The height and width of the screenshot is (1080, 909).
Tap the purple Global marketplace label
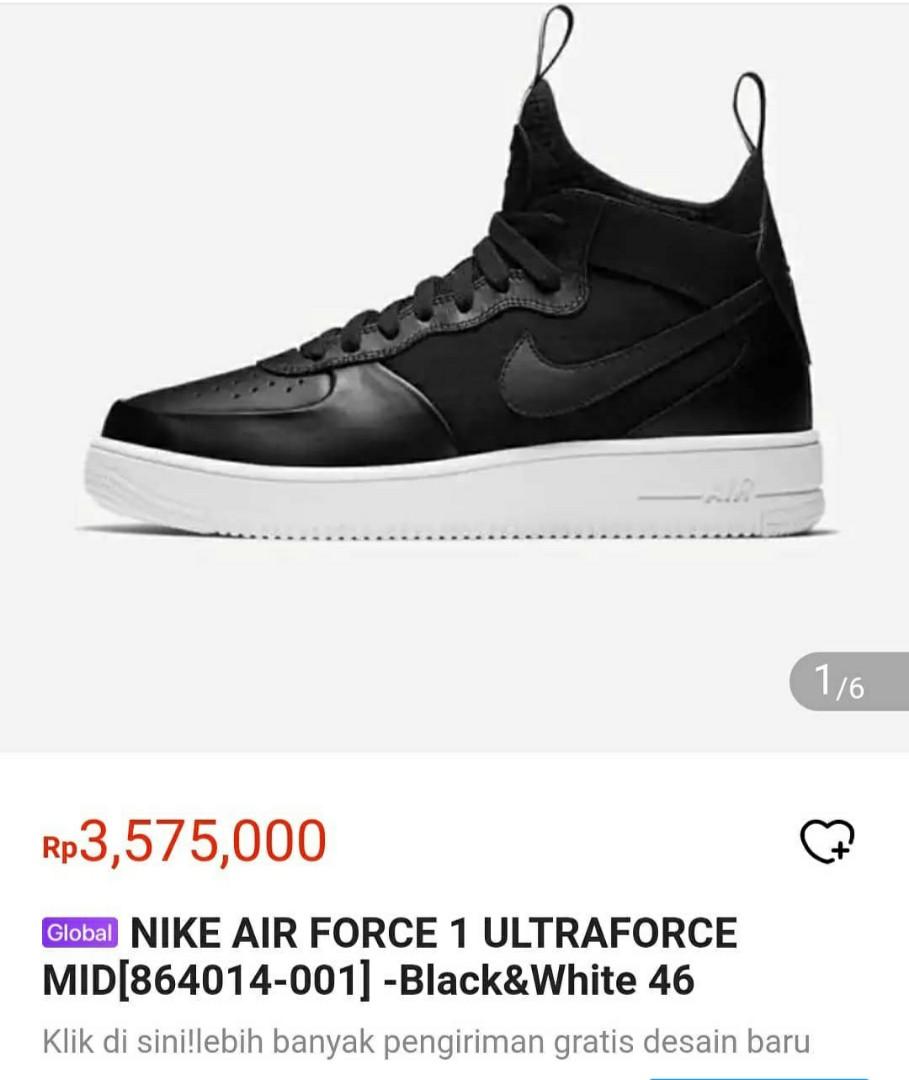point(78,932)
